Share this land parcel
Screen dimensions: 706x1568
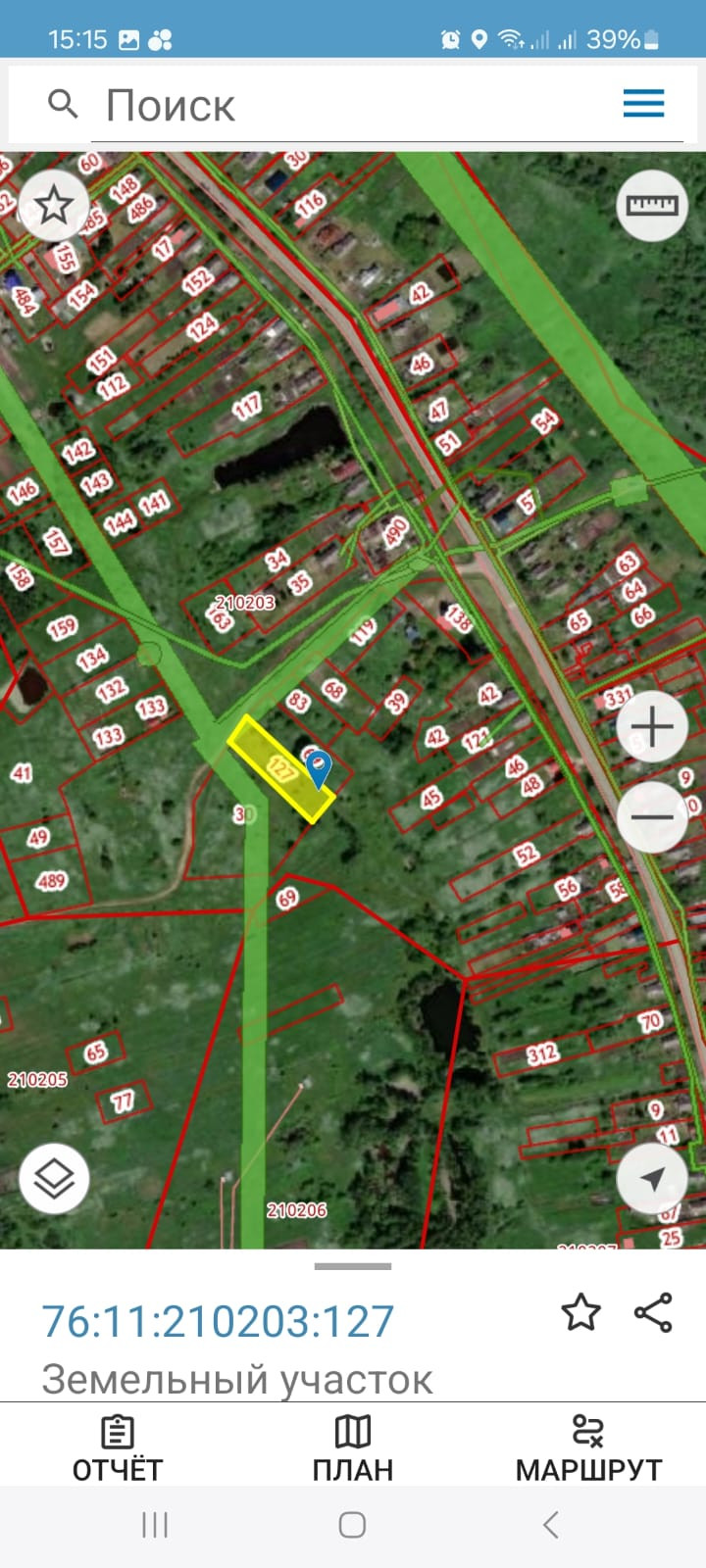tap(653, 1312)
